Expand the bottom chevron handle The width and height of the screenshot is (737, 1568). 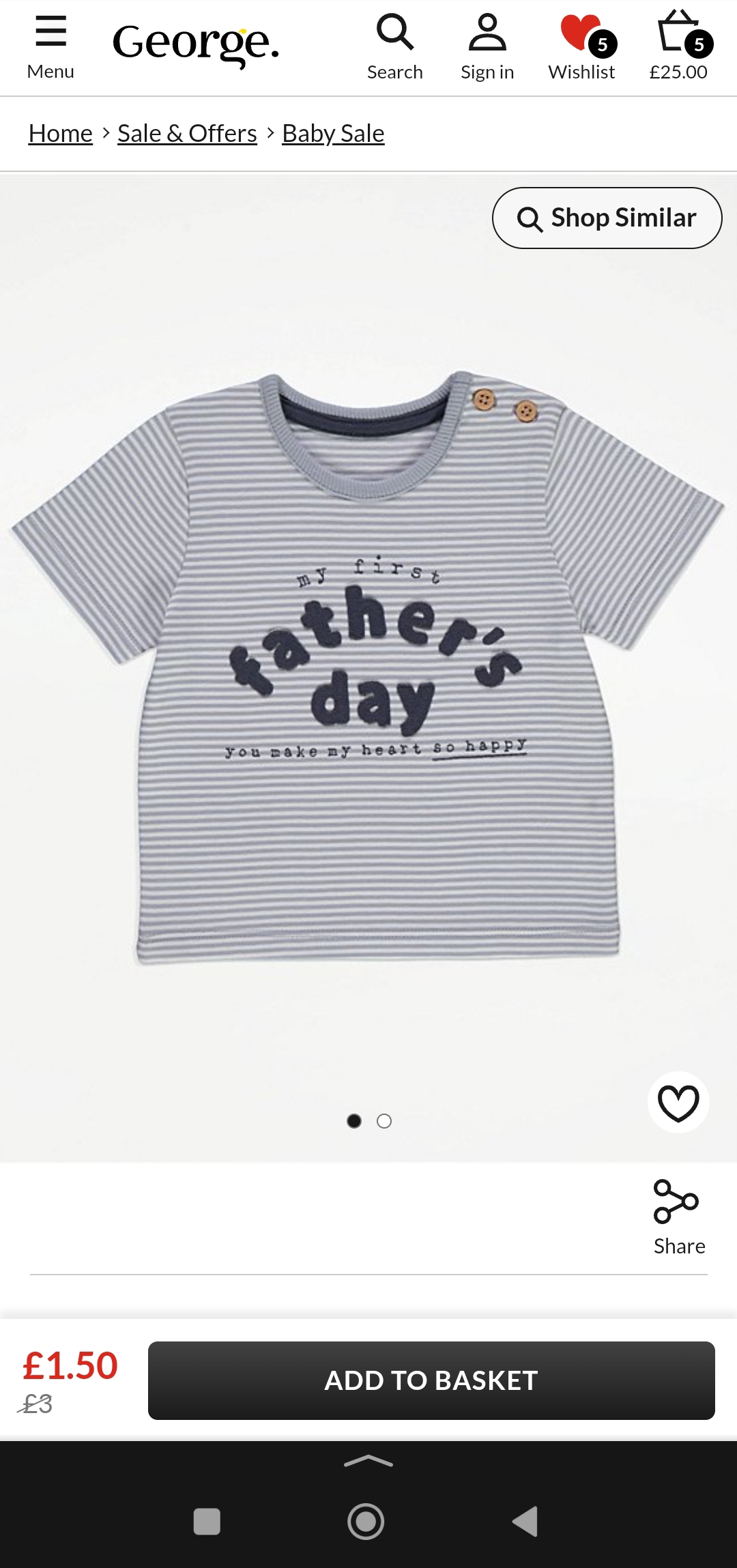click(x=369, y=1462)
